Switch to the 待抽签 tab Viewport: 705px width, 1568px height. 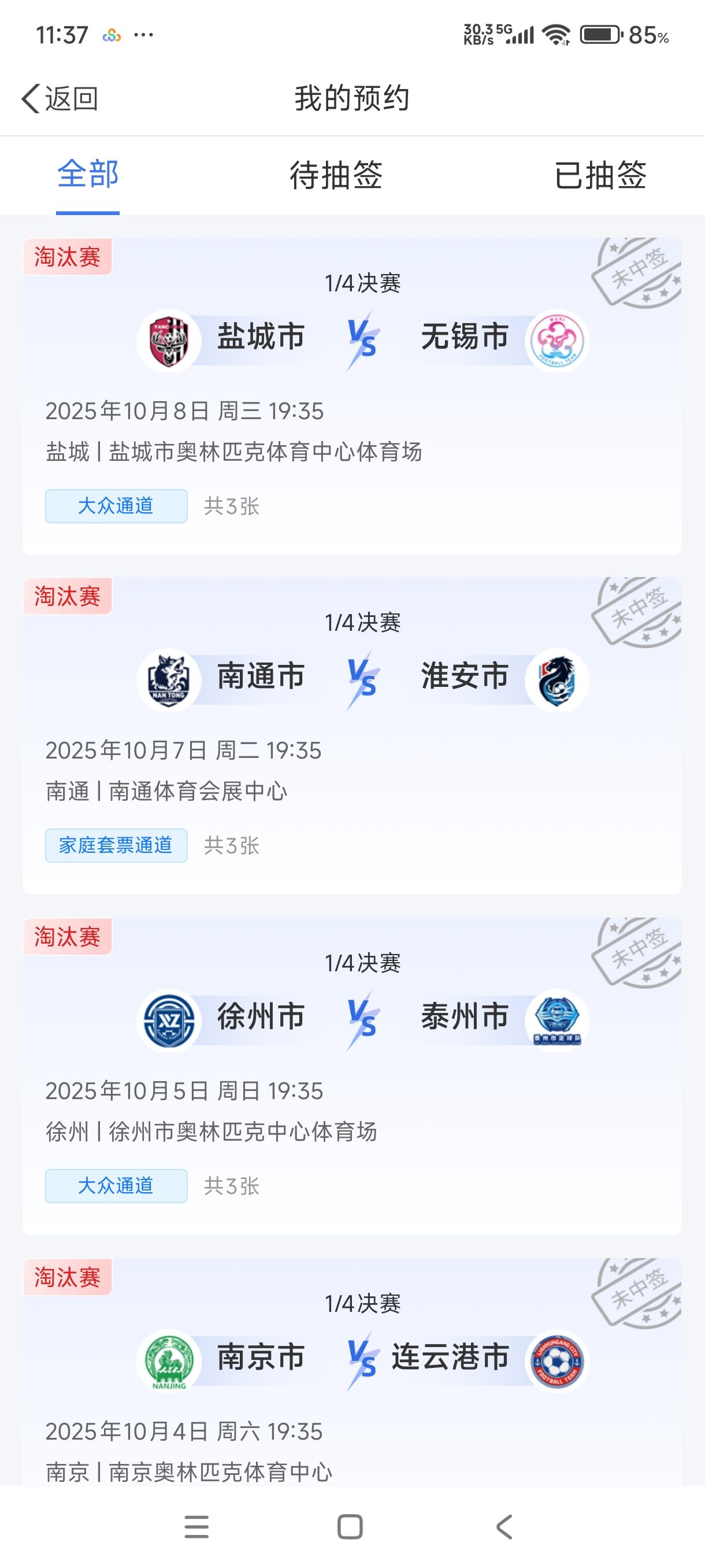coord(336,175)
